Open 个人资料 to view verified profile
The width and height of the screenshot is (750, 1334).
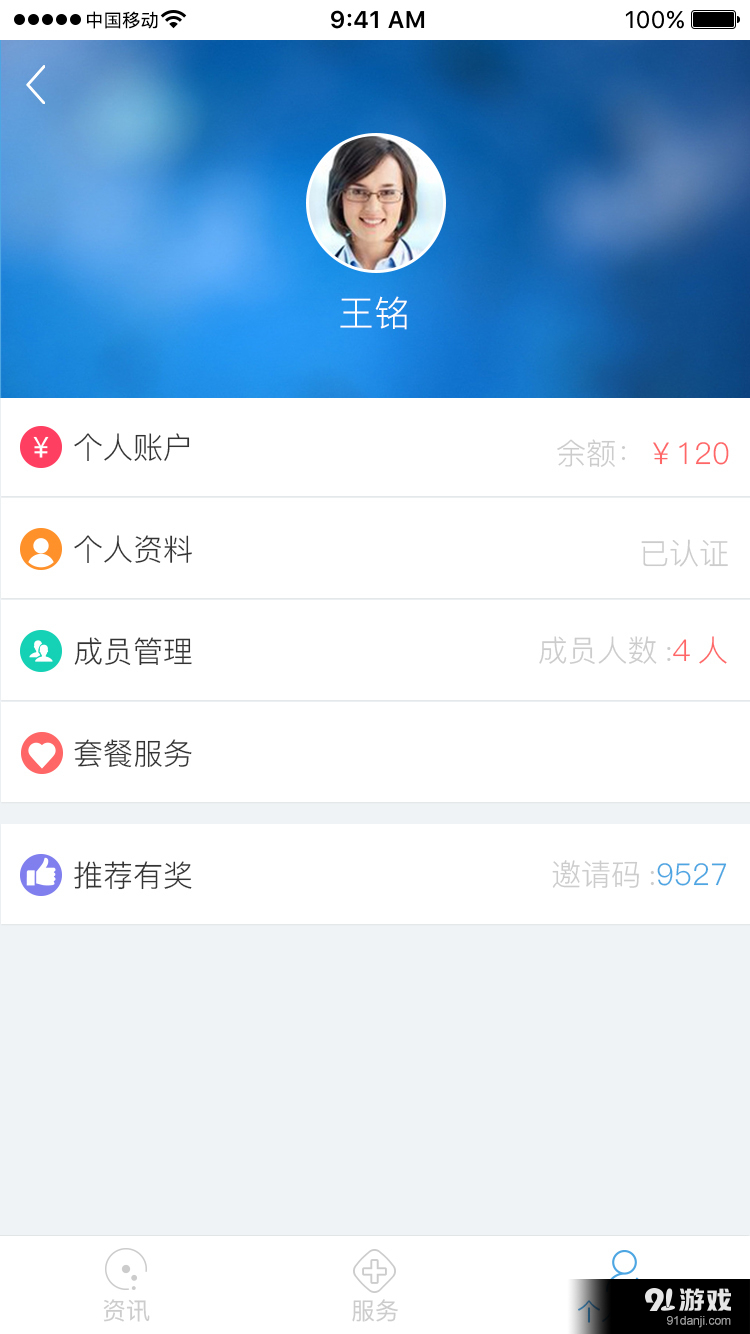coord(300,549)
